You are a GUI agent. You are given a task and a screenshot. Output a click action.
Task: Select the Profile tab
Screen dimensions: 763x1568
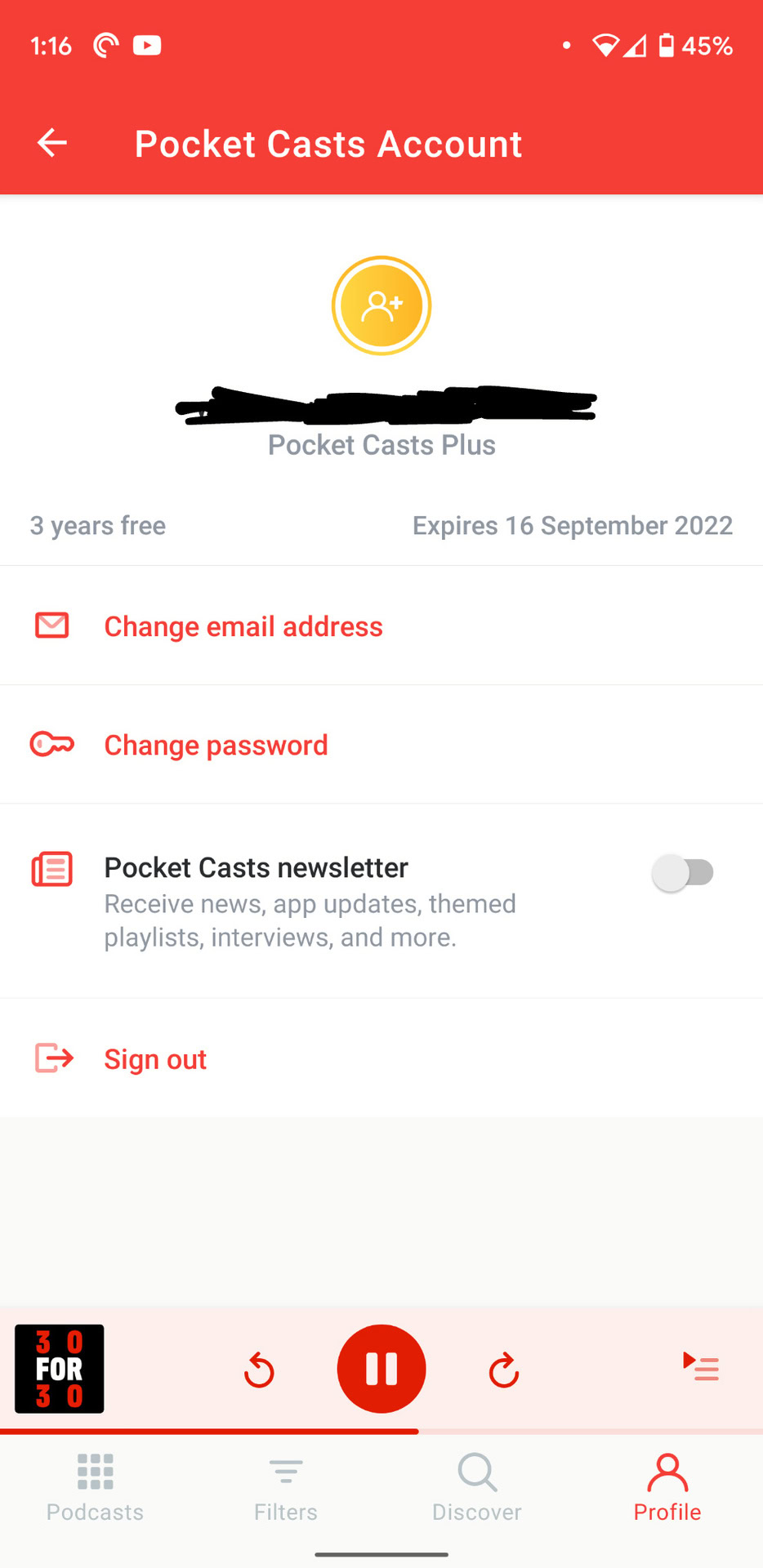667,1487
